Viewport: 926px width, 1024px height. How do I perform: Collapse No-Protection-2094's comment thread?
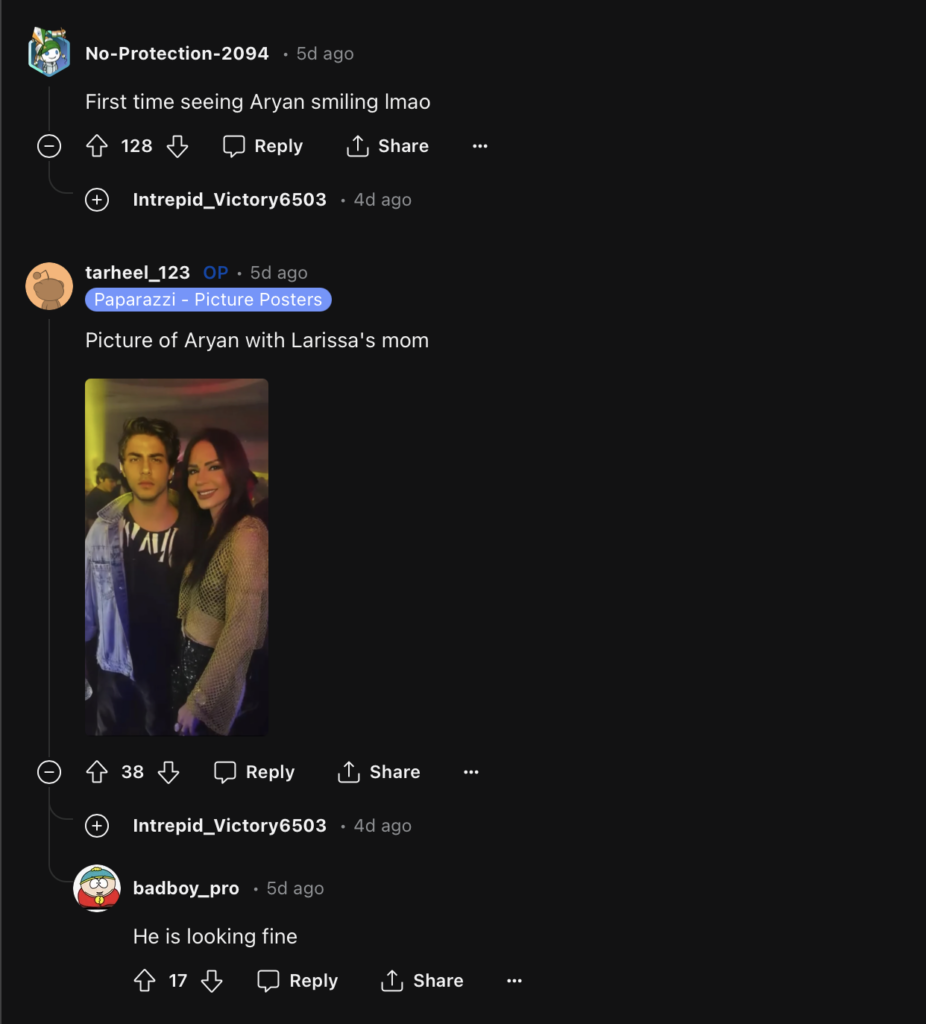tap(49, 146)
